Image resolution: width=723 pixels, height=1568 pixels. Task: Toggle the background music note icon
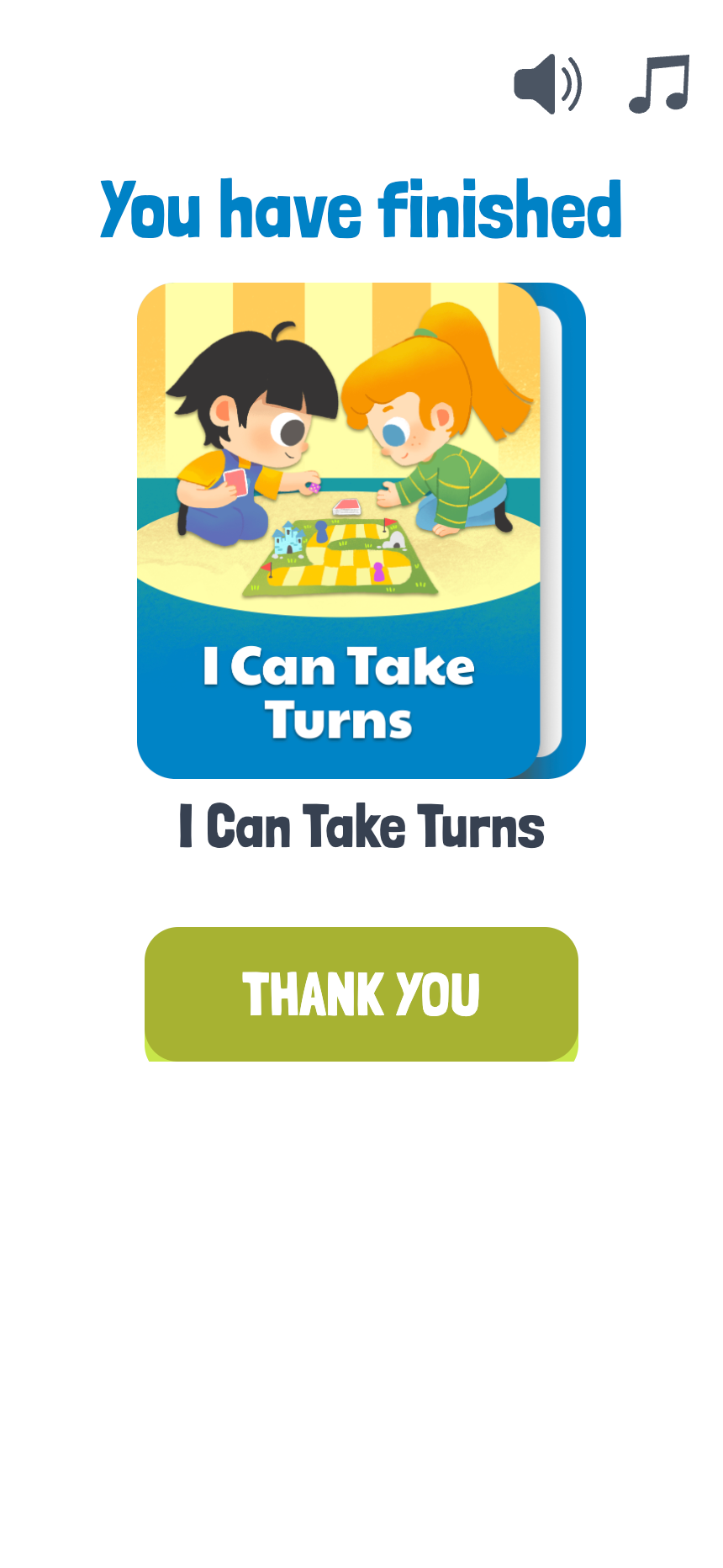point(660,84)
